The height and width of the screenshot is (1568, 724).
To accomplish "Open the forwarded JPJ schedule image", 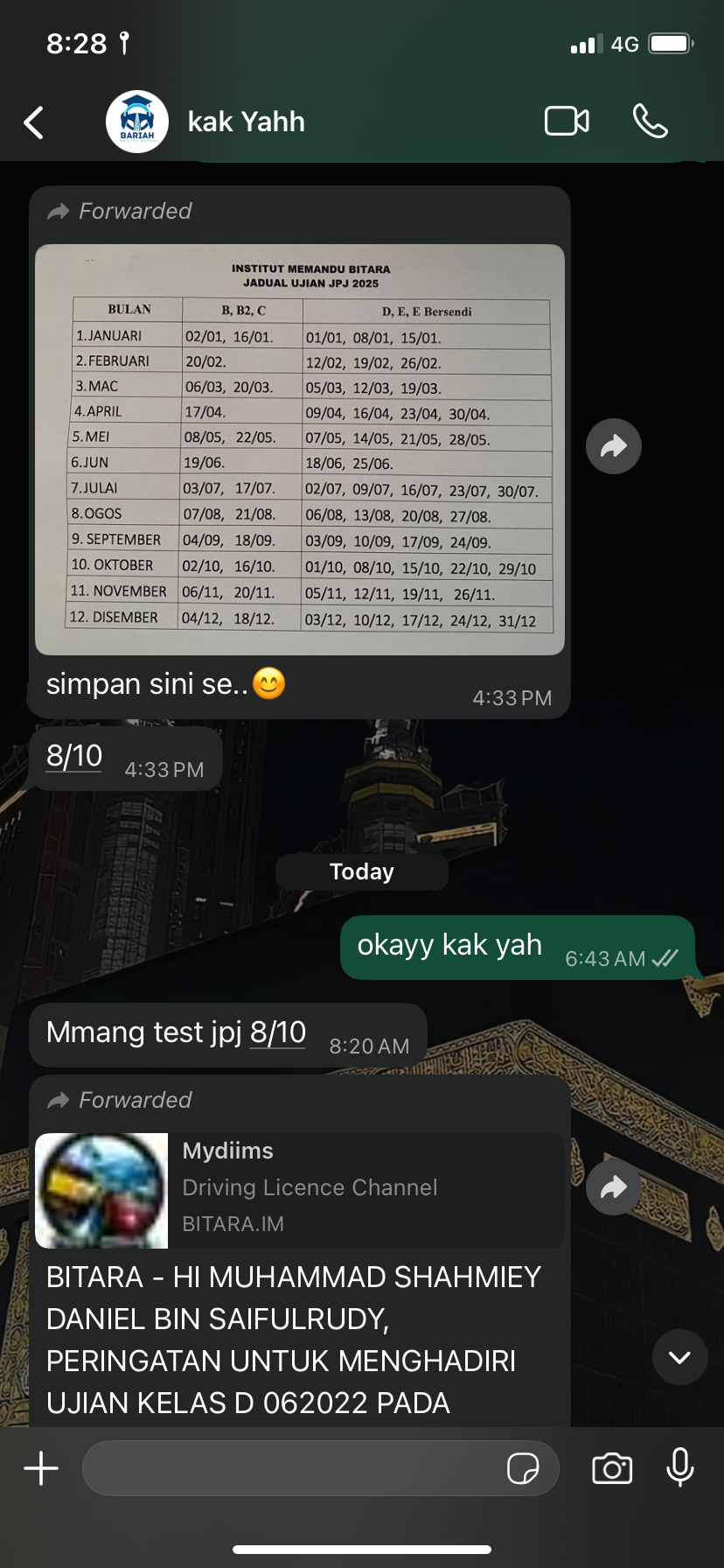I will [x=300, y=449].
